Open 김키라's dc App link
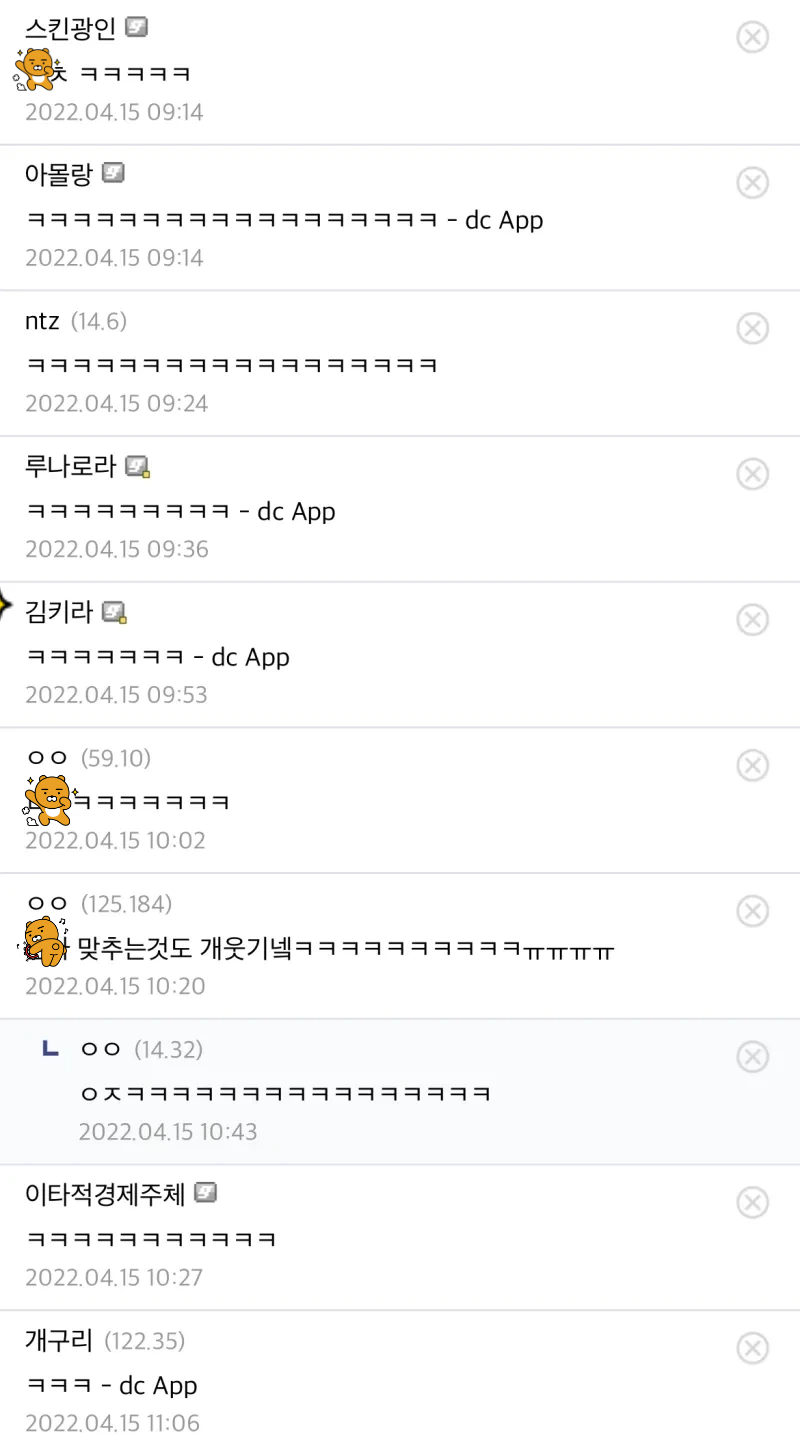This screenshot has height=1450, width=800. [x=252, y=657]
